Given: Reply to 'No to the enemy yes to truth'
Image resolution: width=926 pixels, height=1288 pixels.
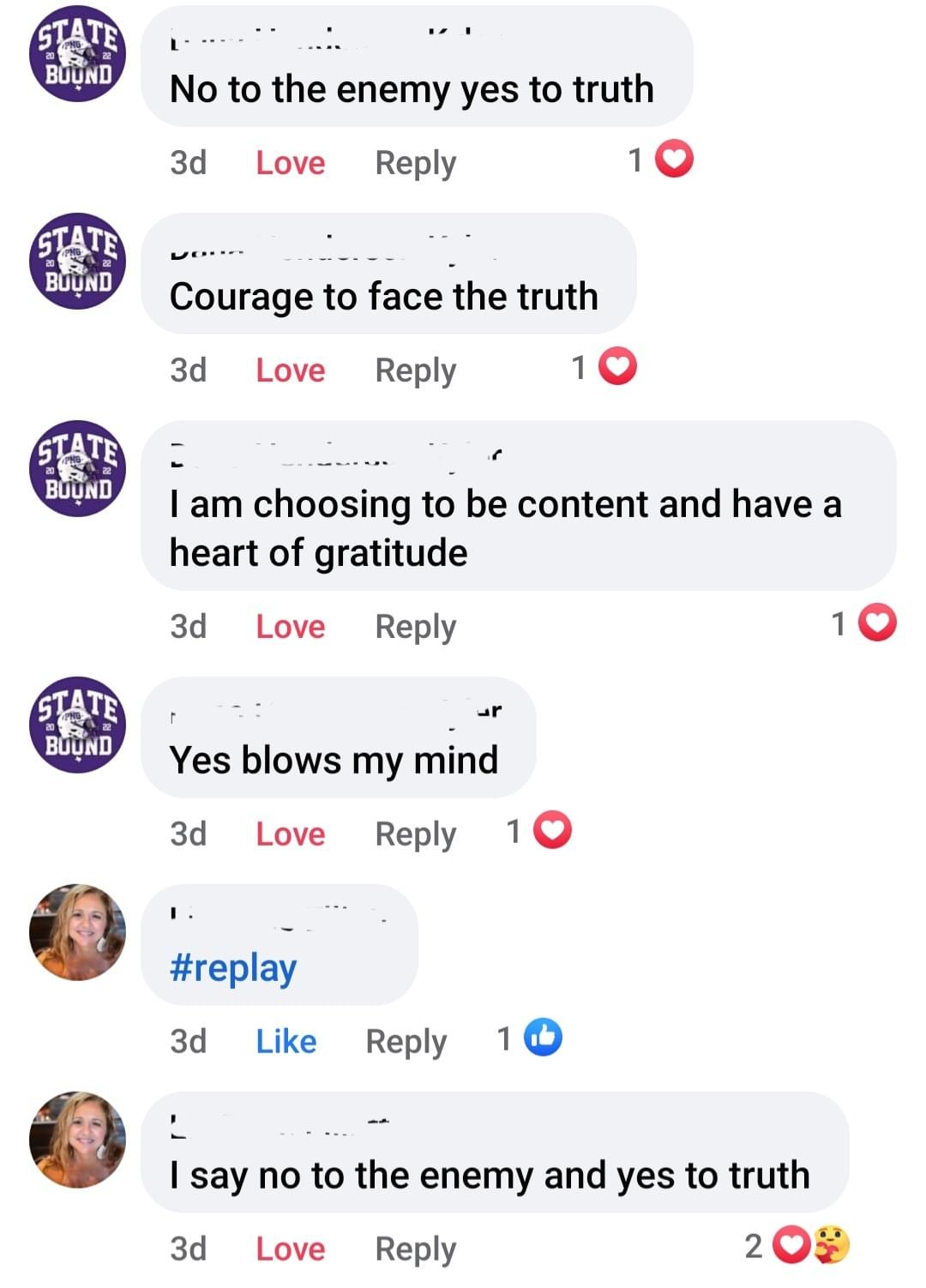Looking at the screenshot, I should (x=415, y=163).
